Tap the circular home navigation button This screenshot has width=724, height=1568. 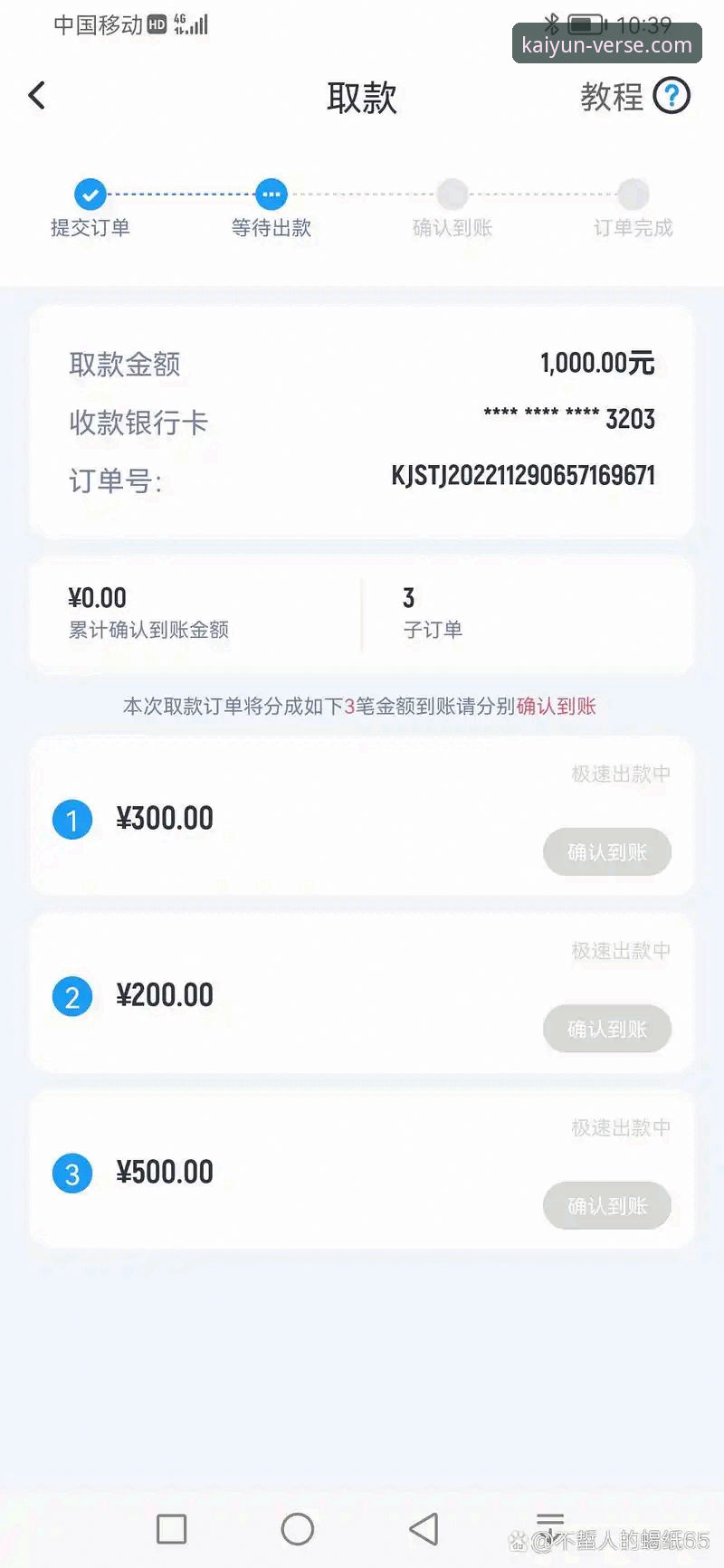click(x=298, y=1527)
